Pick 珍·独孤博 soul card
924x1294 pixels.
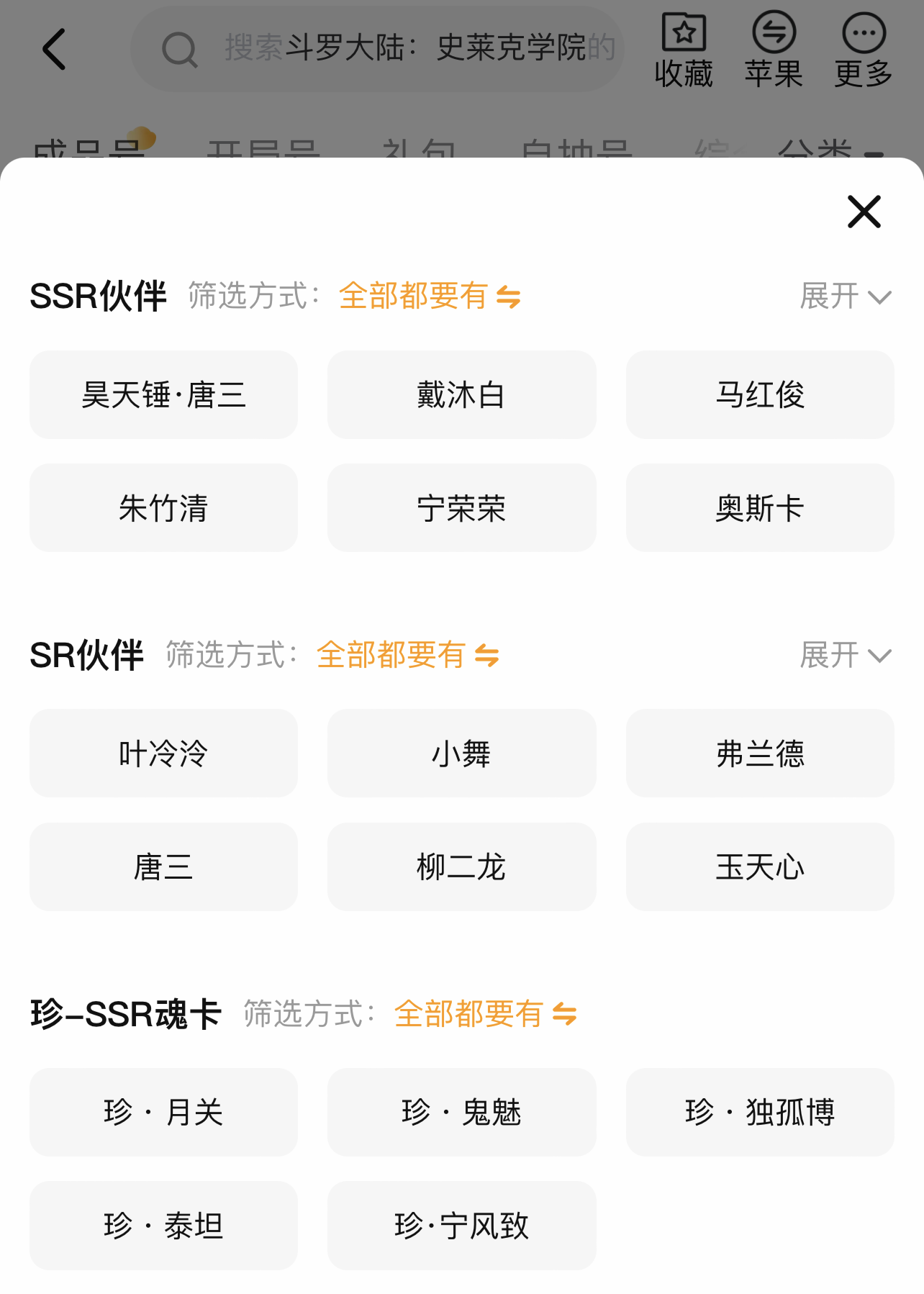[760, 1112]
